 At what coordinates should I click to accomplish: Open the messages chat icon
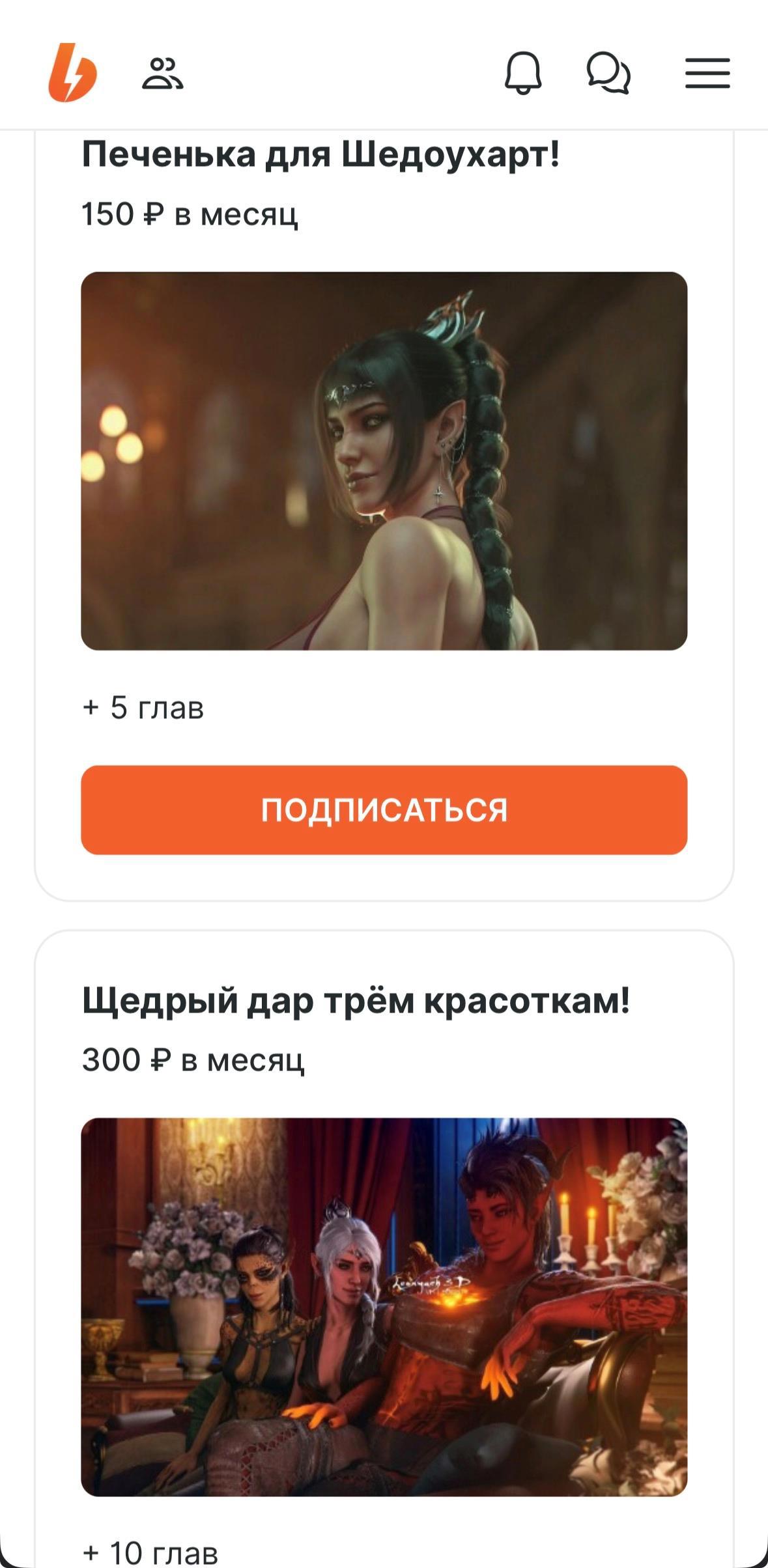coord(608,72)
